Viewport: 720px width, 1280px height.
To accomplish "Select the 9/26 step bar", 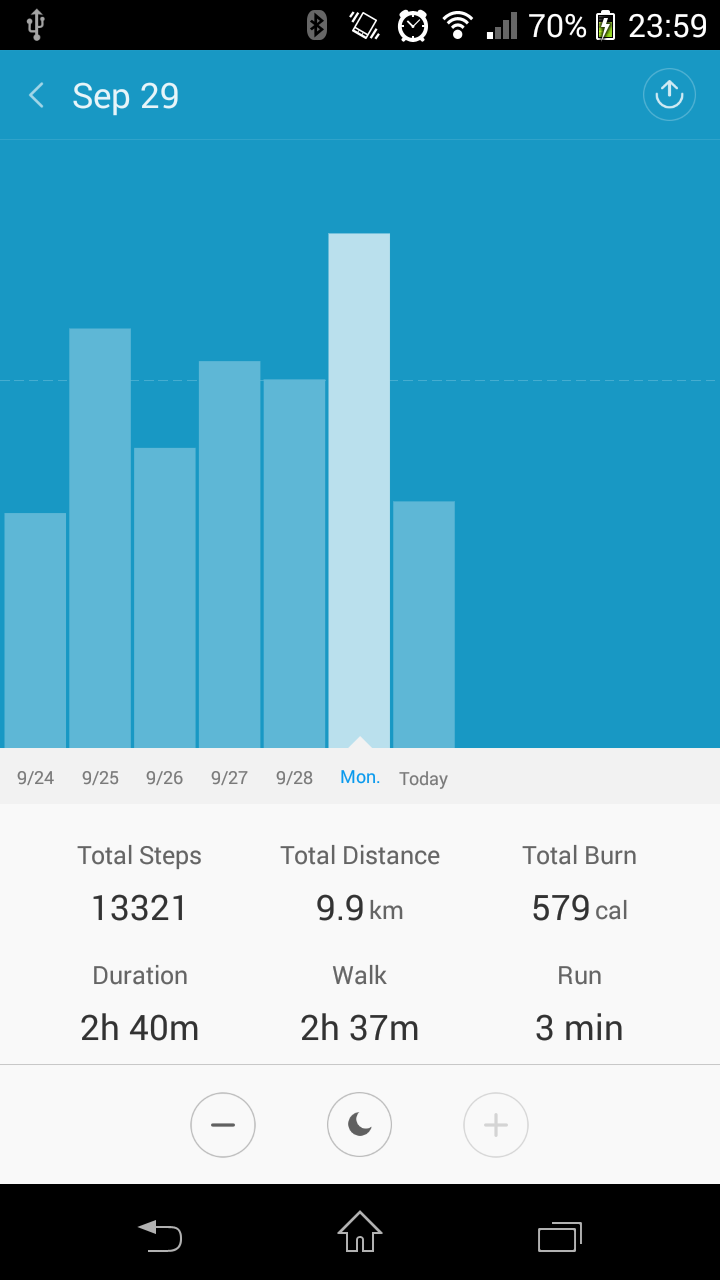I will 165,598.
